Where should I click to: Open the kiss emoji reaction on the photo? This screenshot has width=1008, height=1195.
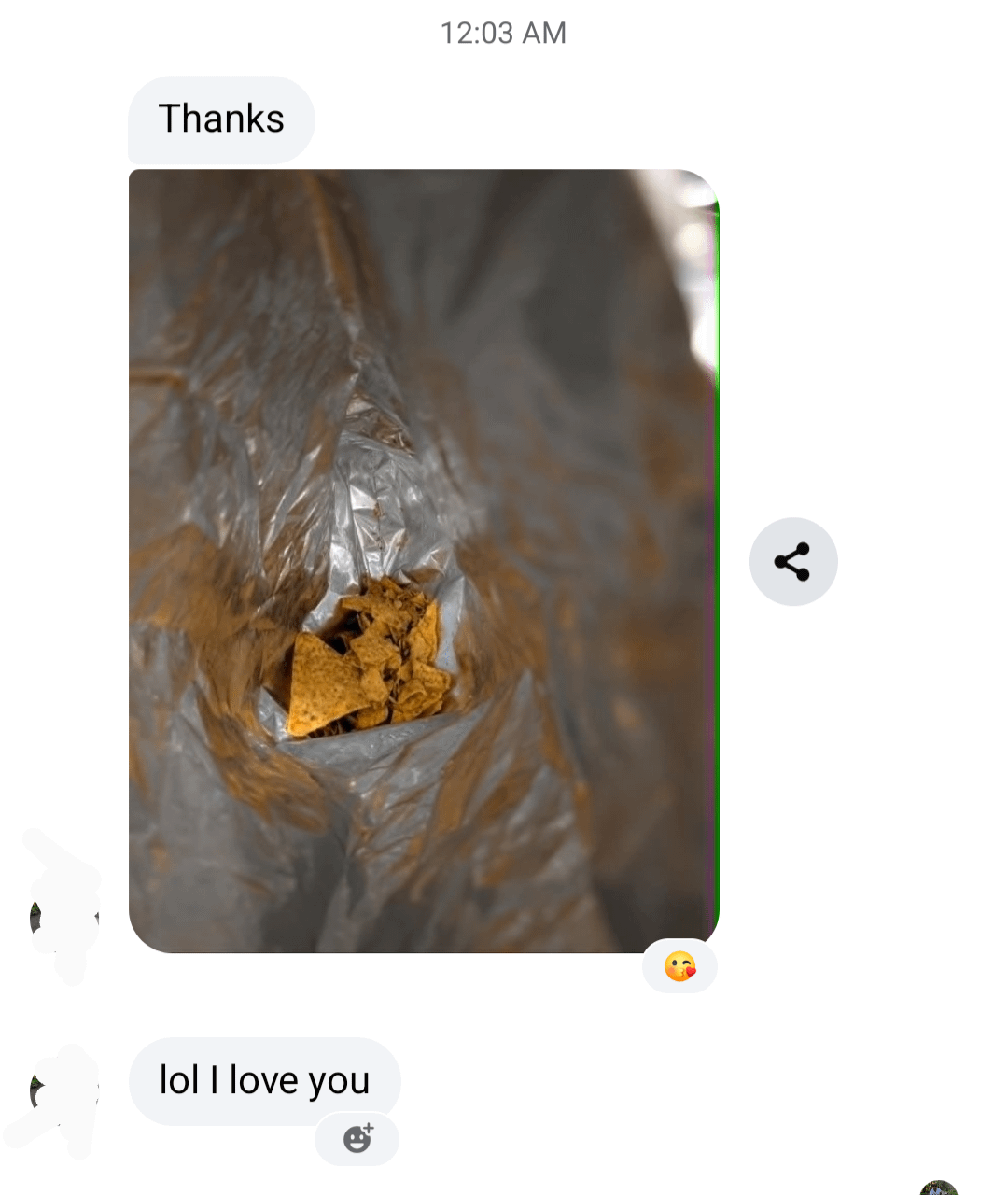[679, 966]
